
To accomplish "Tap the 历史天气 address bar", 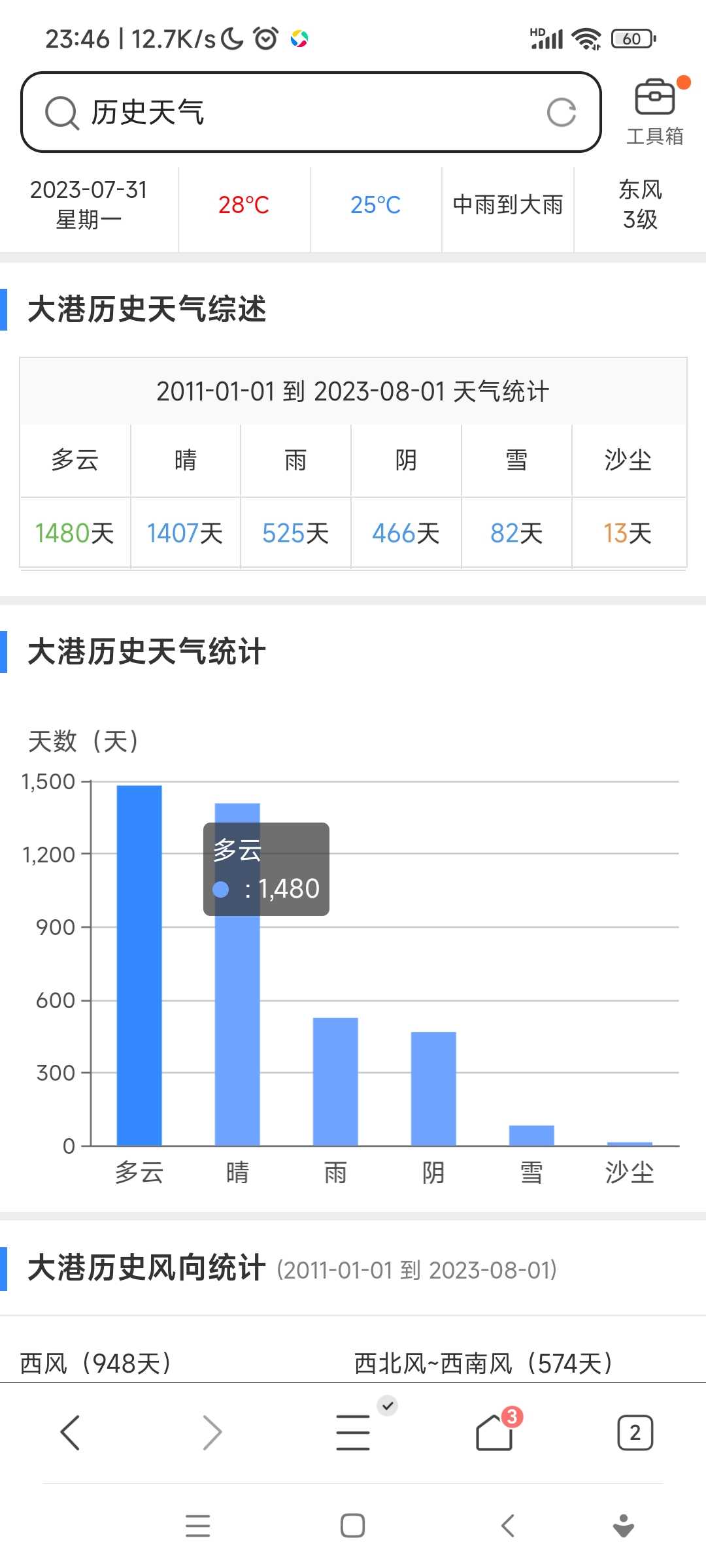I will pos(311,112).
